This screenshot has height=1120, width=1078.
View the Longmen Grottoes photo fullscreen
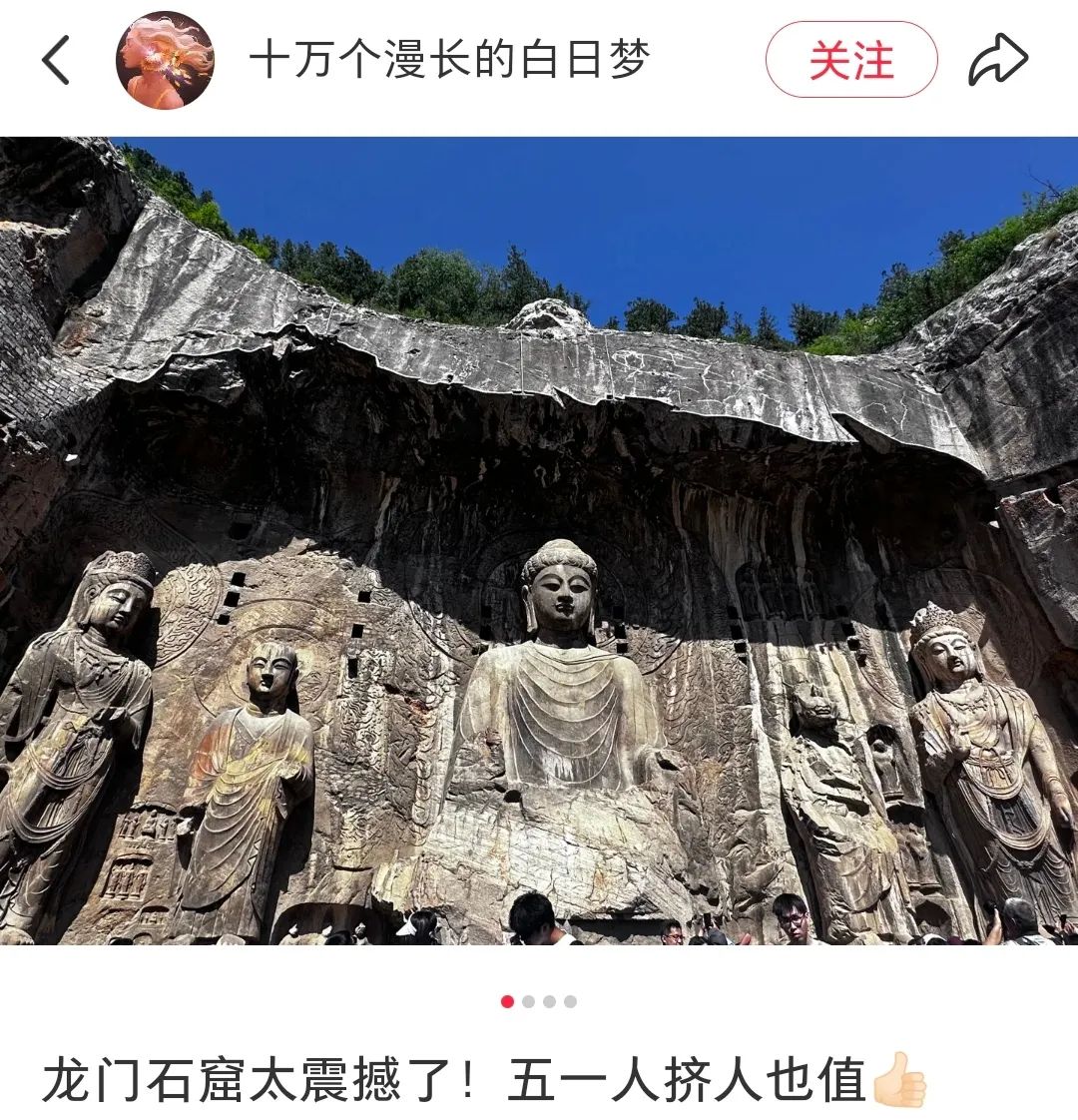click(x=539, y=539)
